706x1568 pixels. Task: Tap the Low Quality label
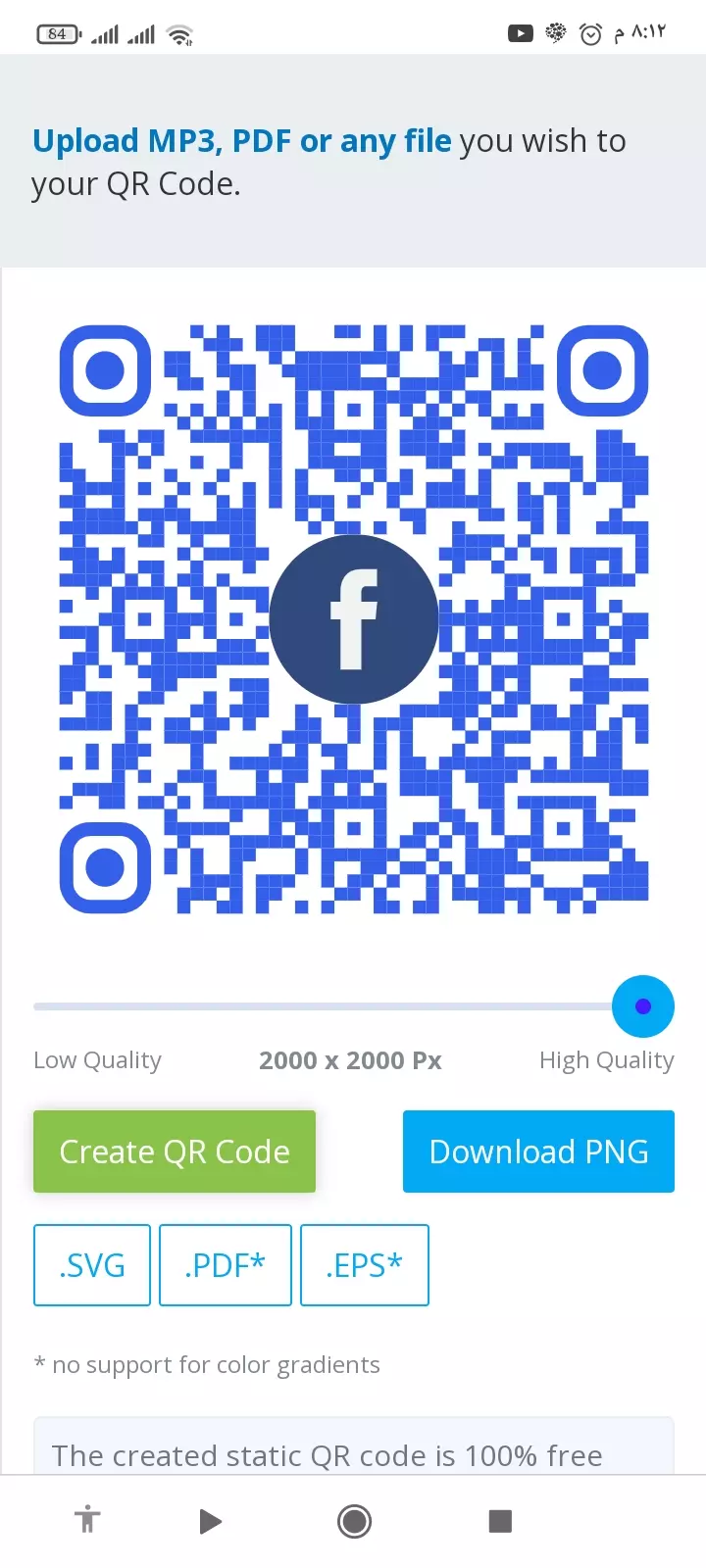97,1059
